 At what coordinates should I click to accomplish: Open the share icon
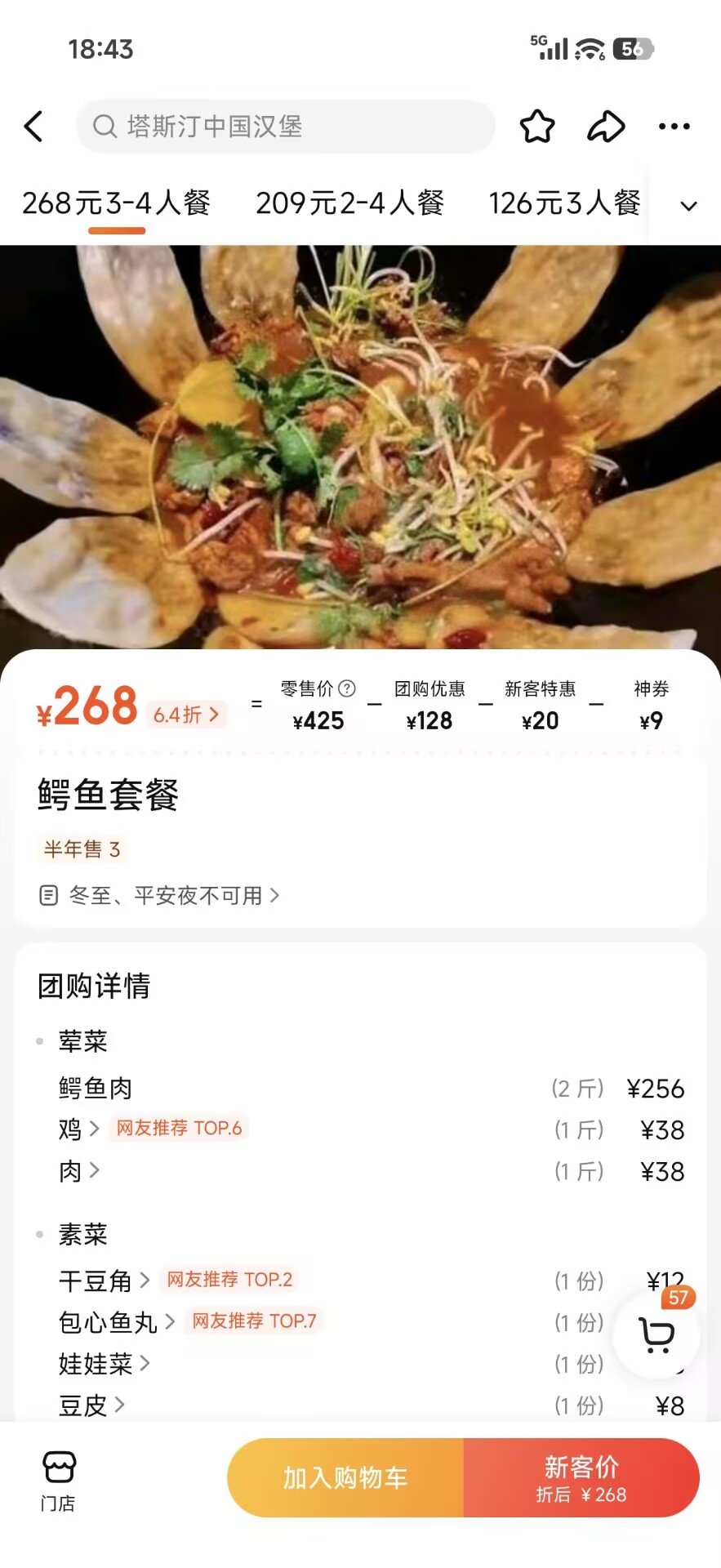pyautogui.click(x=606, y=127)
